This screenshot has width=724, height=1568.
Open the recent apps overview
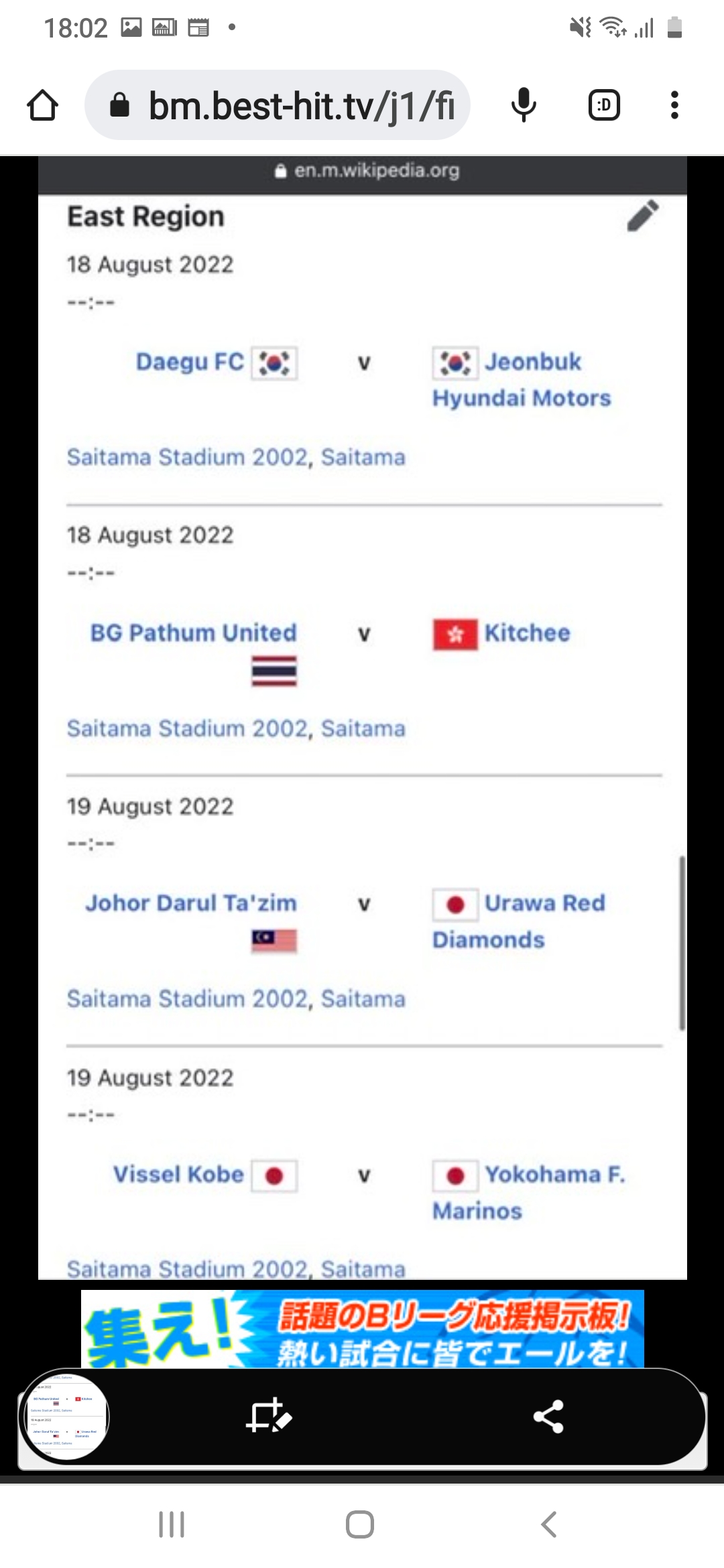(172, 1524)
